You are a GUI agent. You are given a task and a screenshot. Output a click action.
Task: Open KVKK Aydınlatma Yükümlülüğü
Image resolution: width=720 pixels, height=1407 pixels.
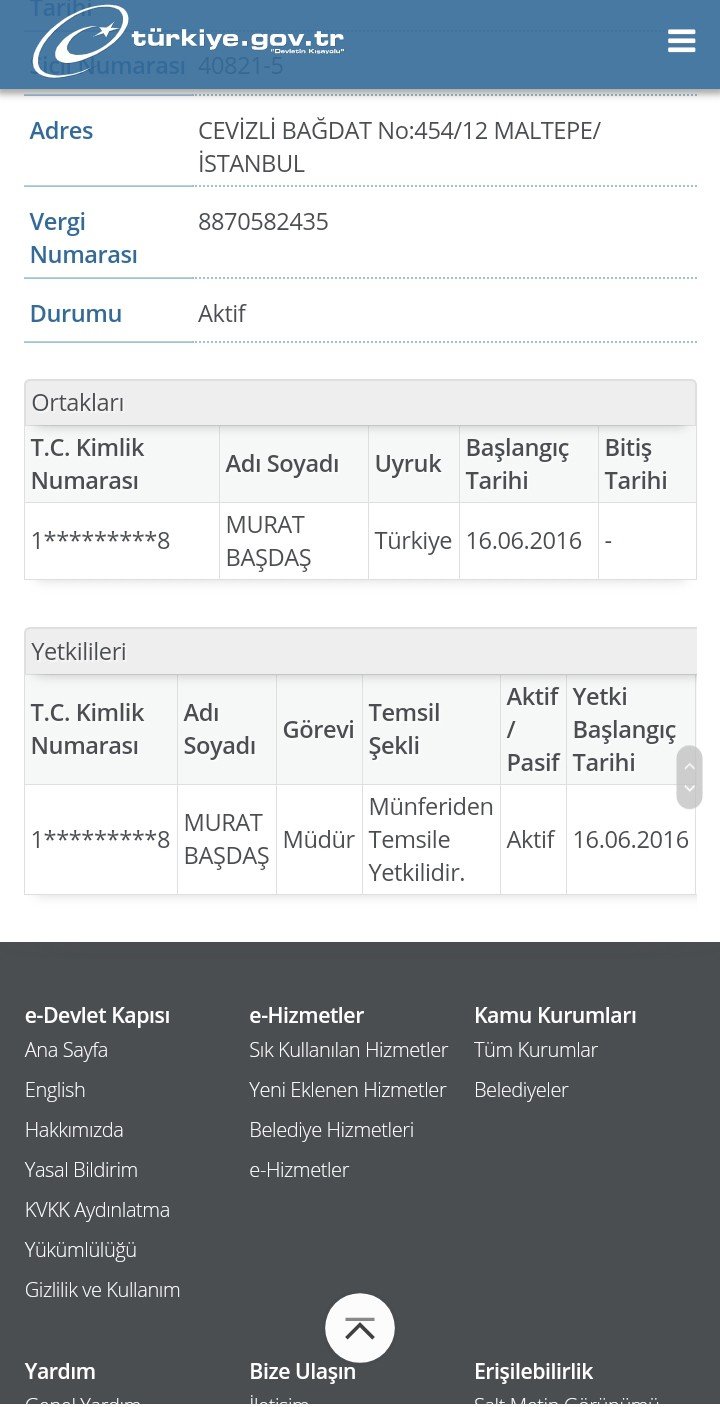(x=97, y=1210)
